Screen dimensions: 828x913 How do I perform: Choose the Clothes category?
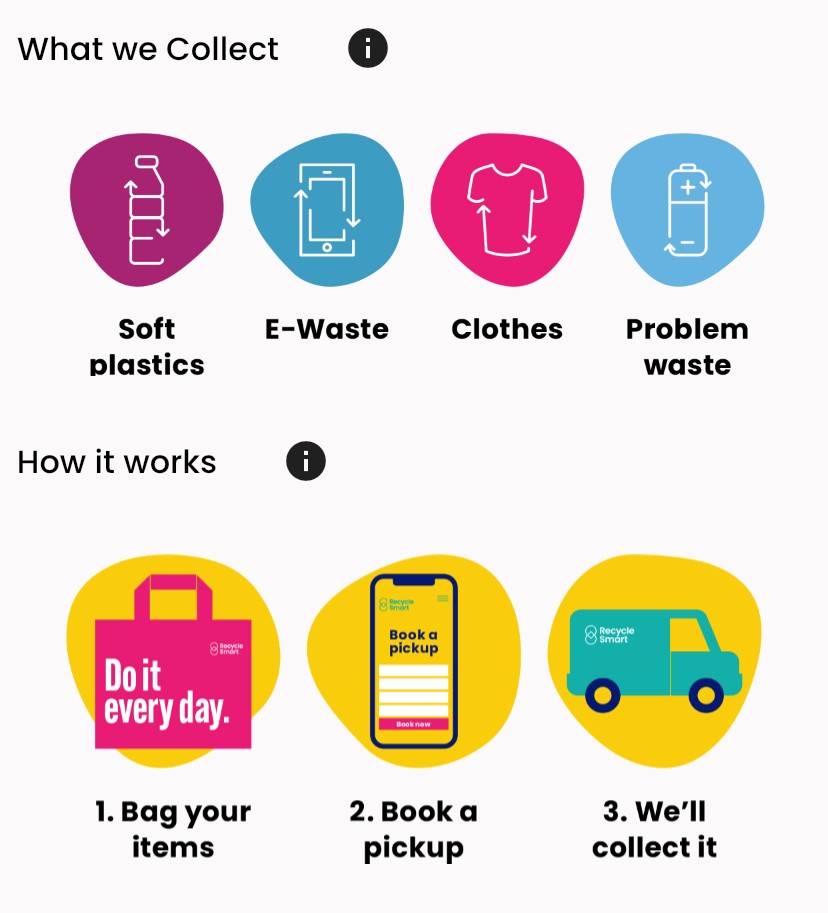(x=507, y=212)
